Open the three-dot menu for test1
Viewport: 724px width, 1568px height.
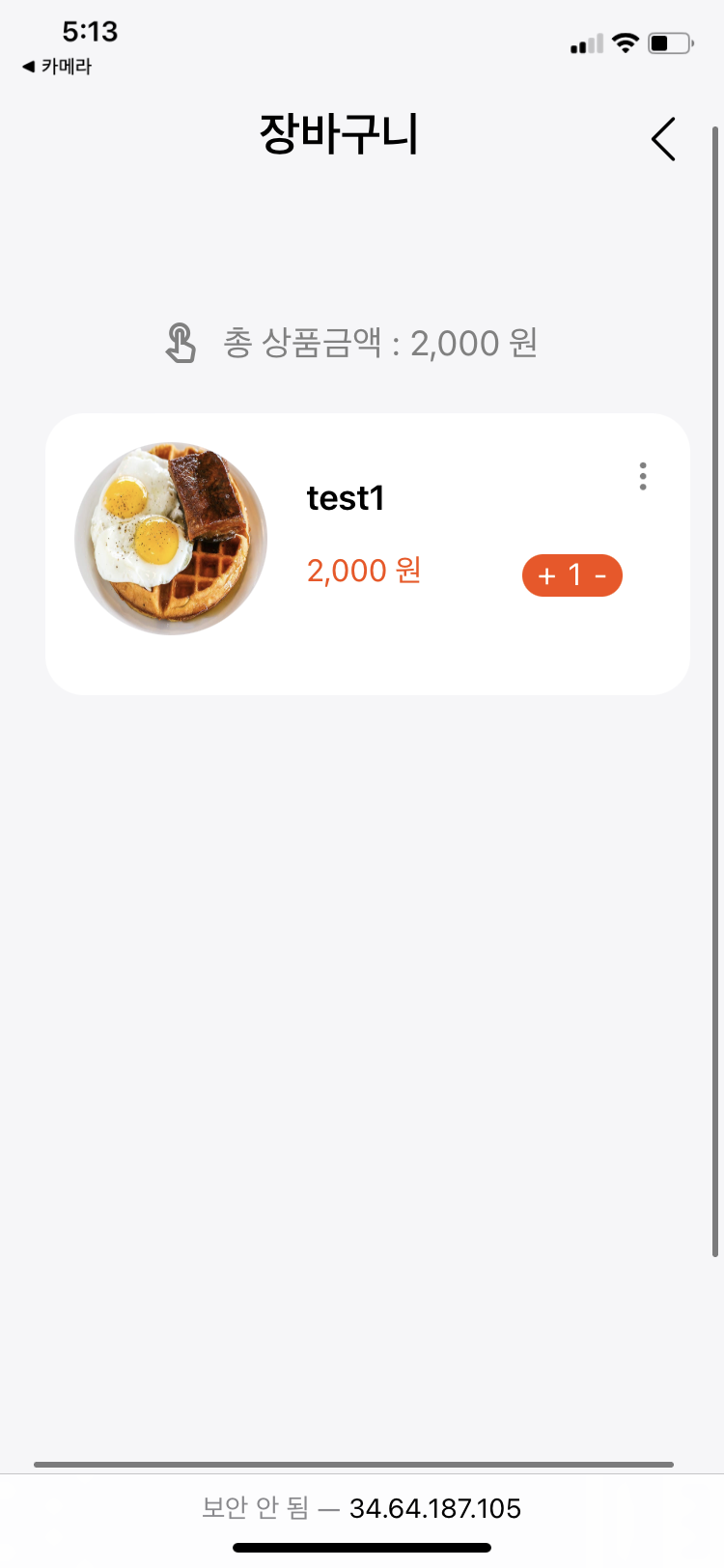tap(643, 476)
